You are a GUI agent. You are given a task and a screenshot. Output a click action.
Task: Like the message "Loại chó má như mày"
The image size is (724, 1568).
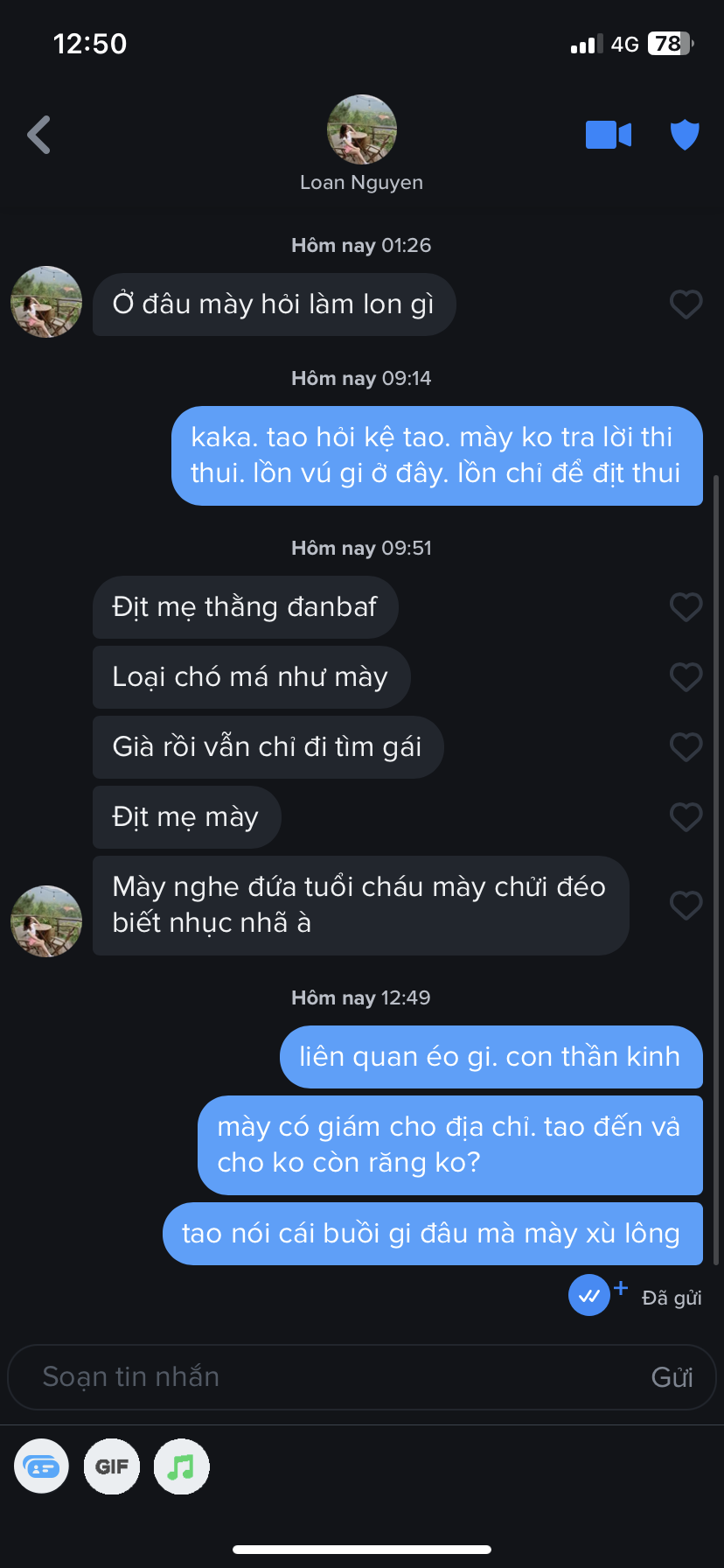point(686,676)
